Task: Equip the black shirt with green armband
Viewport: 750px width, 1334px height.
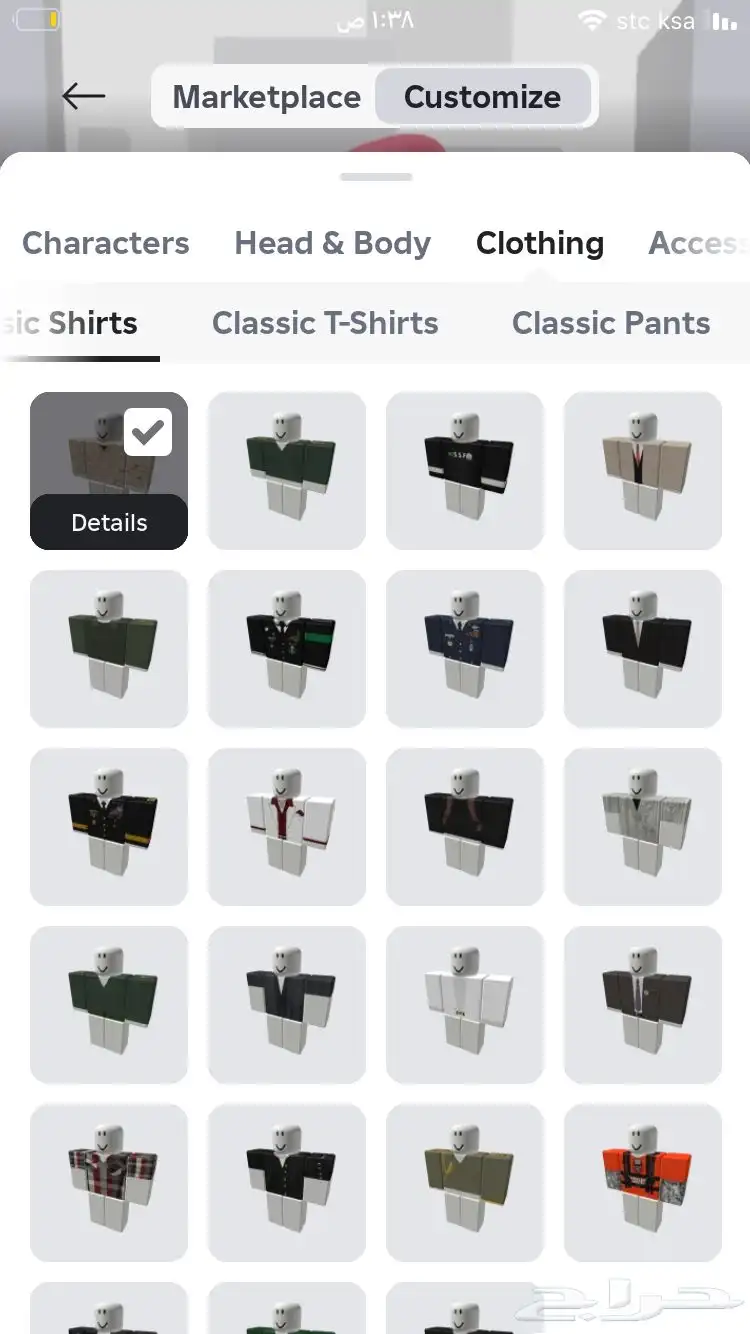Action: point(287,648)
